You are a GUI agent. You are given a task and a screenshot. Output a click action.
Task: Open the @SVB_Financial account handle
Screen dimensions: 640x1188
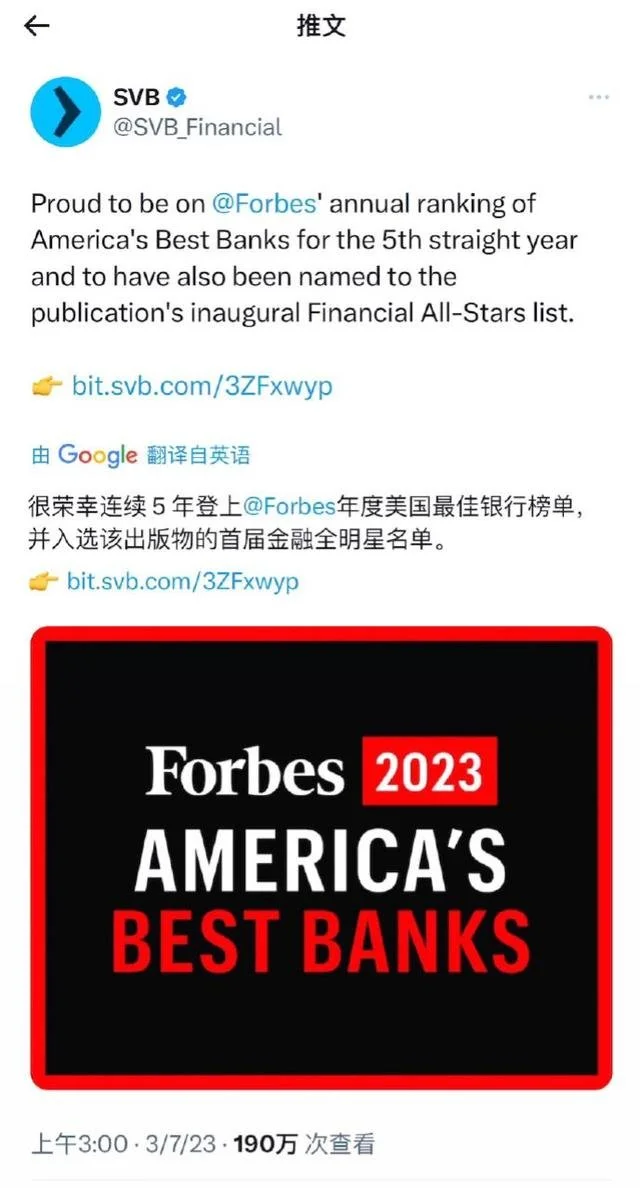point(198,127)
